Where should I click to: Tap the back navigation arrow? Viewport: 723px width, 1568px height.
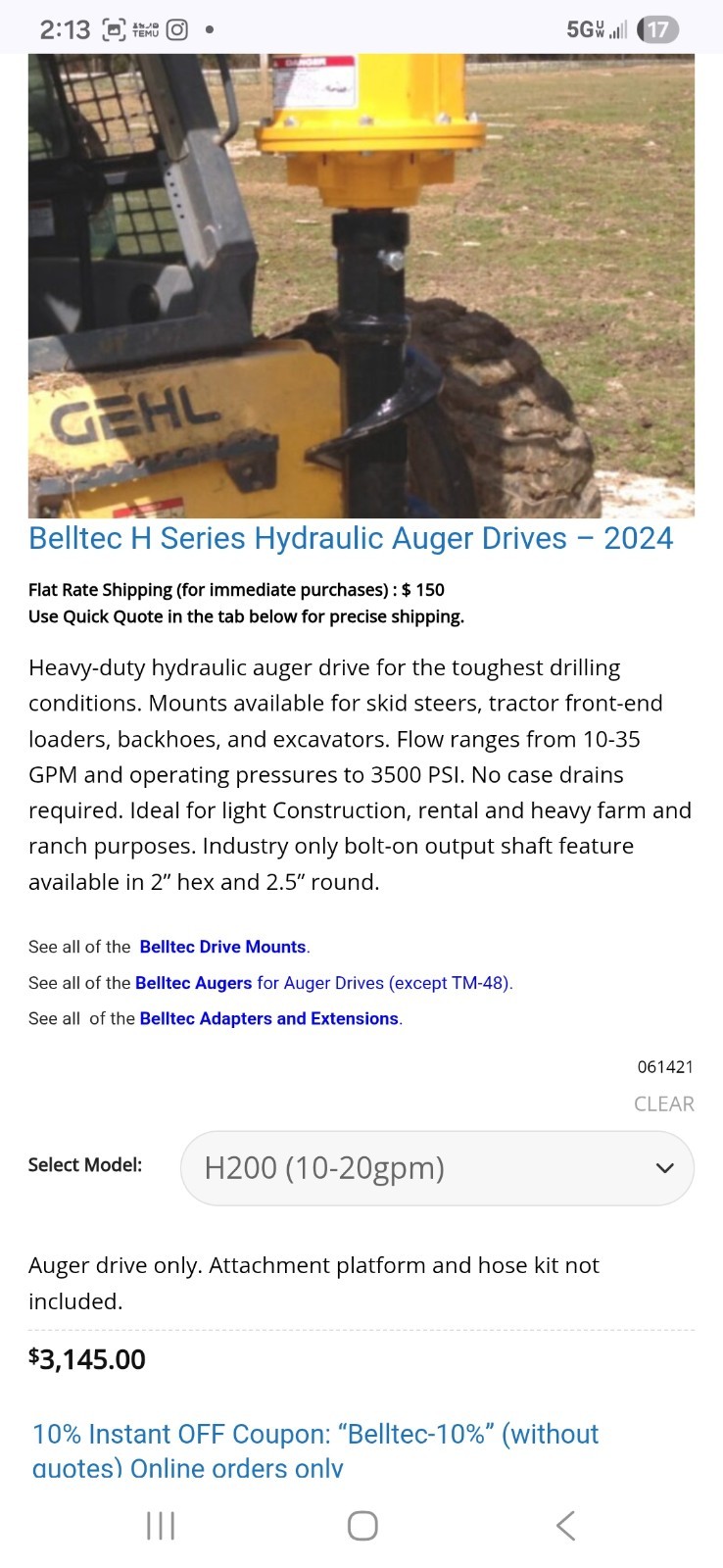[x=565, y=1525]
